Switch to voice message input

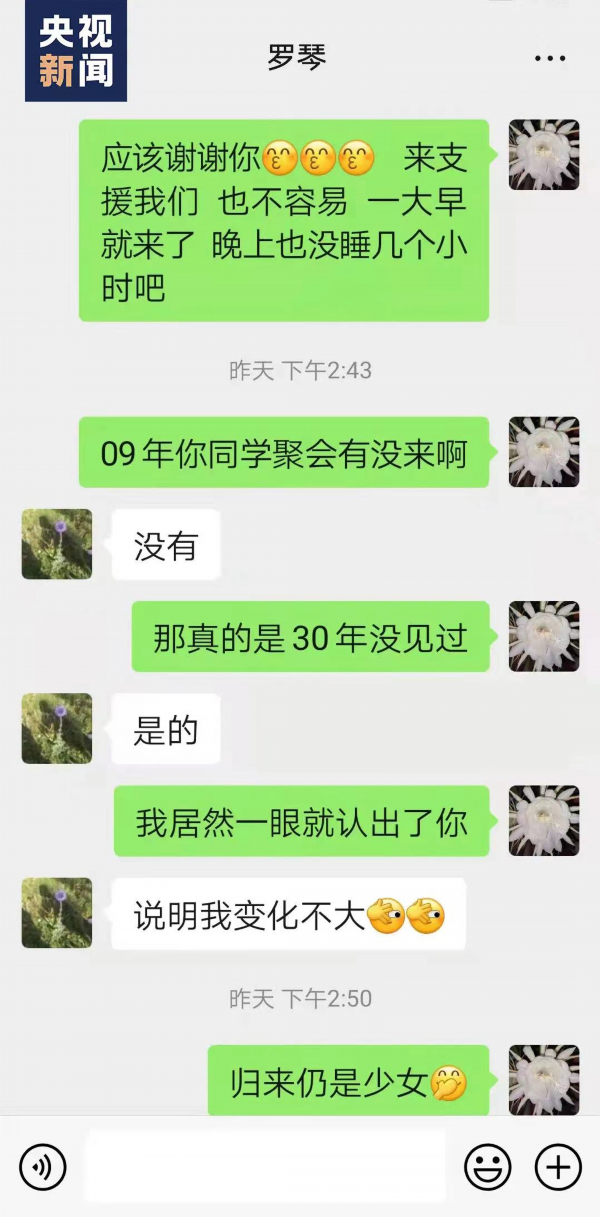(x=43, y=1167)
